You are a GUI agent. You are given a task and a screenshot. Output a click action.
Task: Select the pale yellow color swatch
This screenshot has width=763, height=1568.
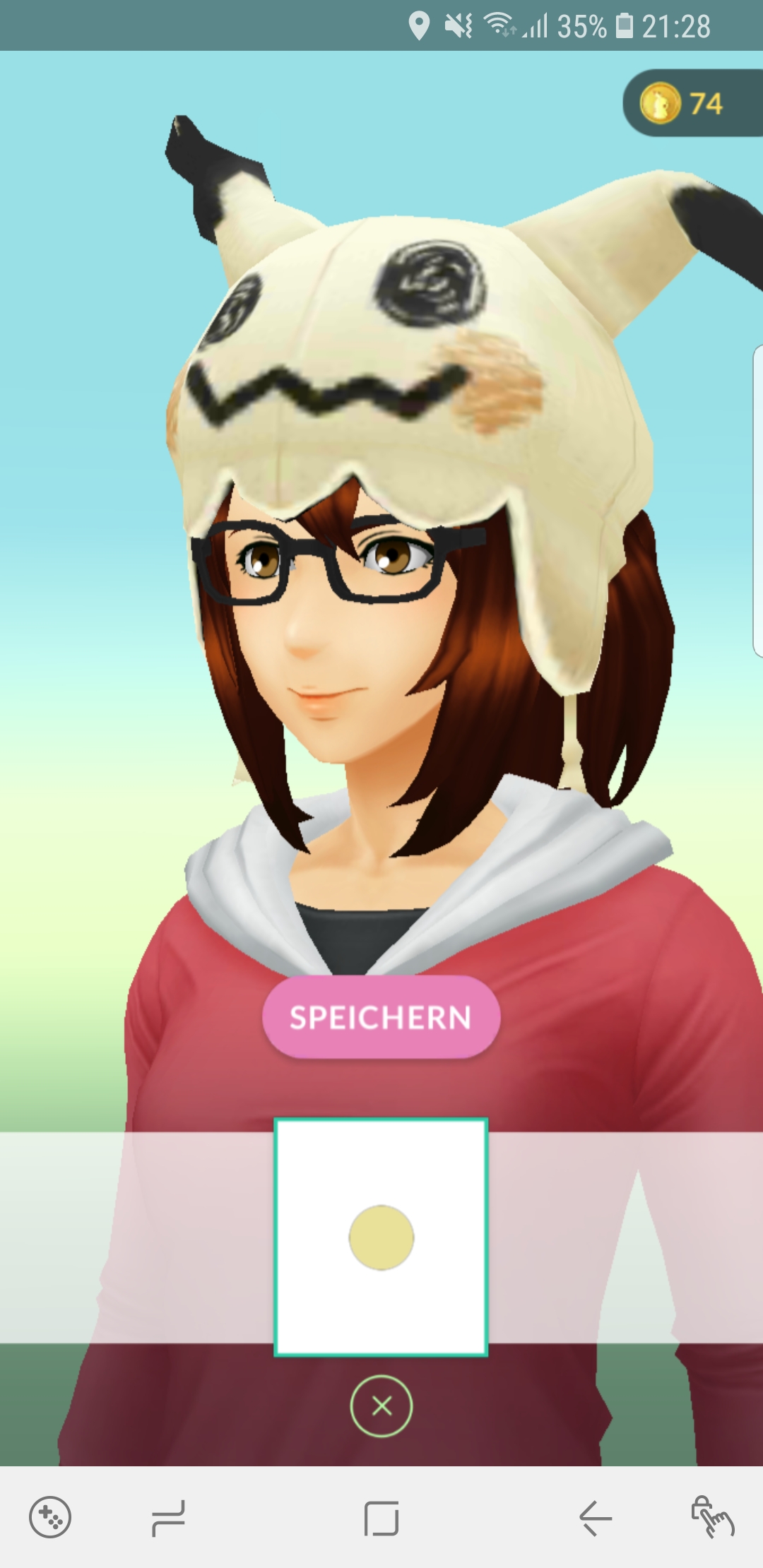tap(381, 1237)
